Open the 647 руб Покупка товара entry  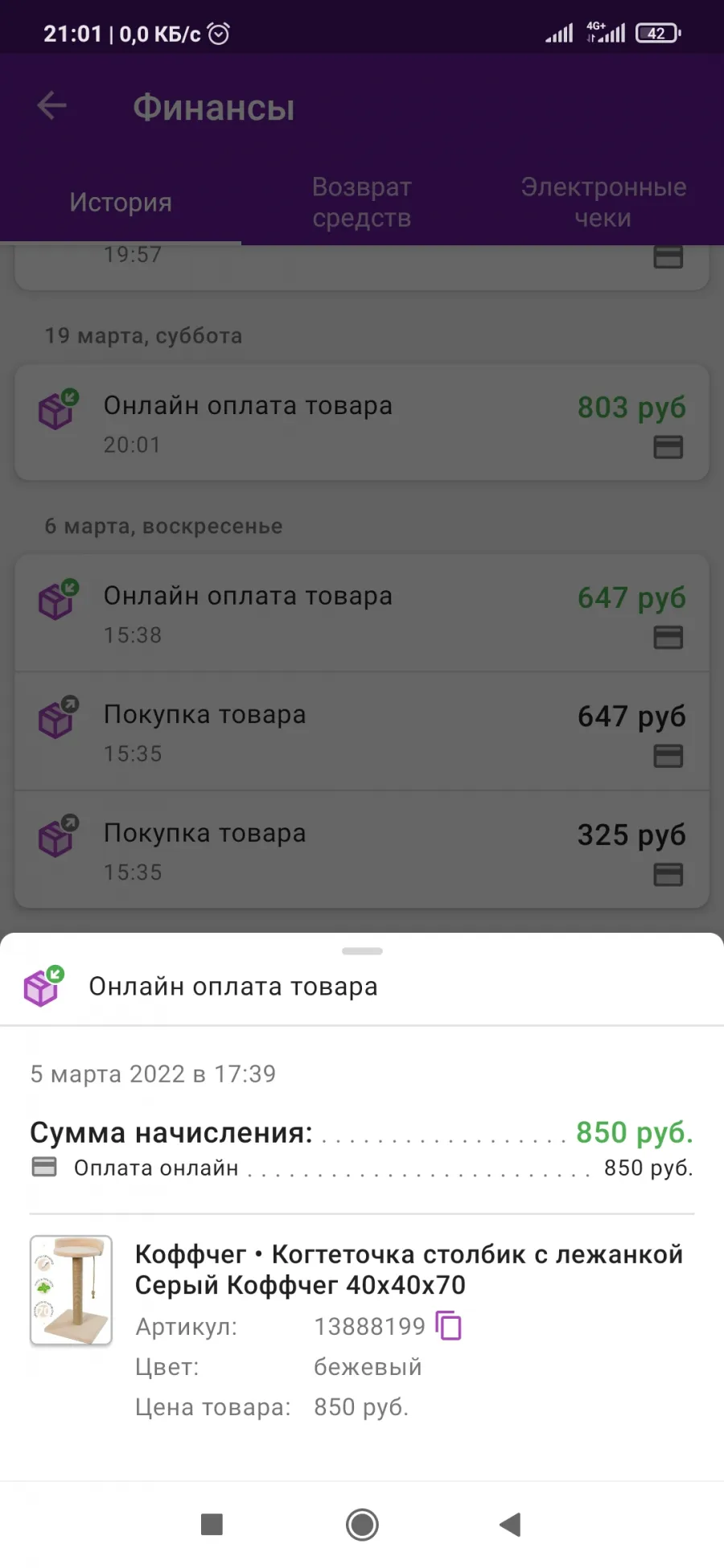click(x=362, y=732)
